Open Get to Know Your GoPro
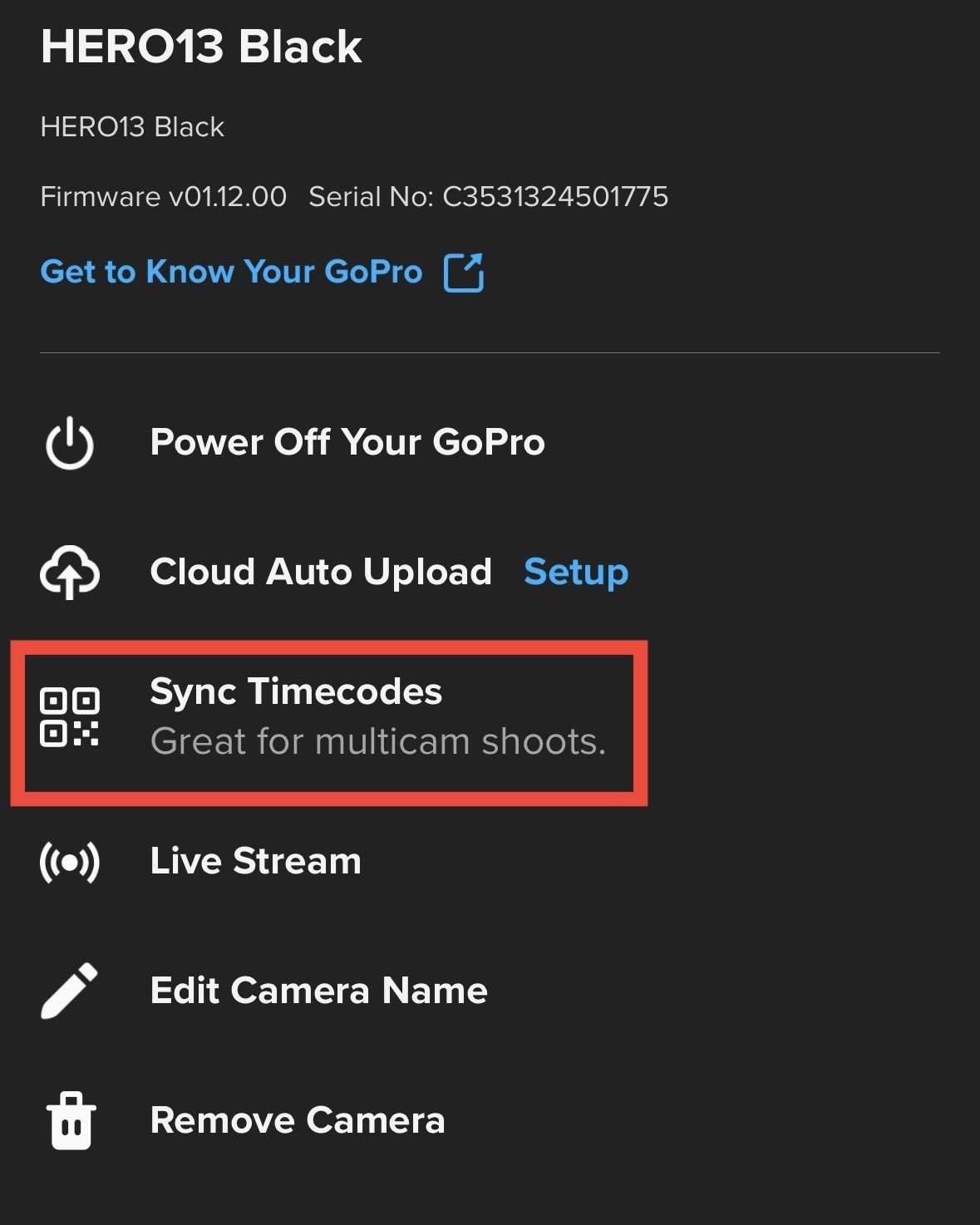 click(x=231, y=271)
